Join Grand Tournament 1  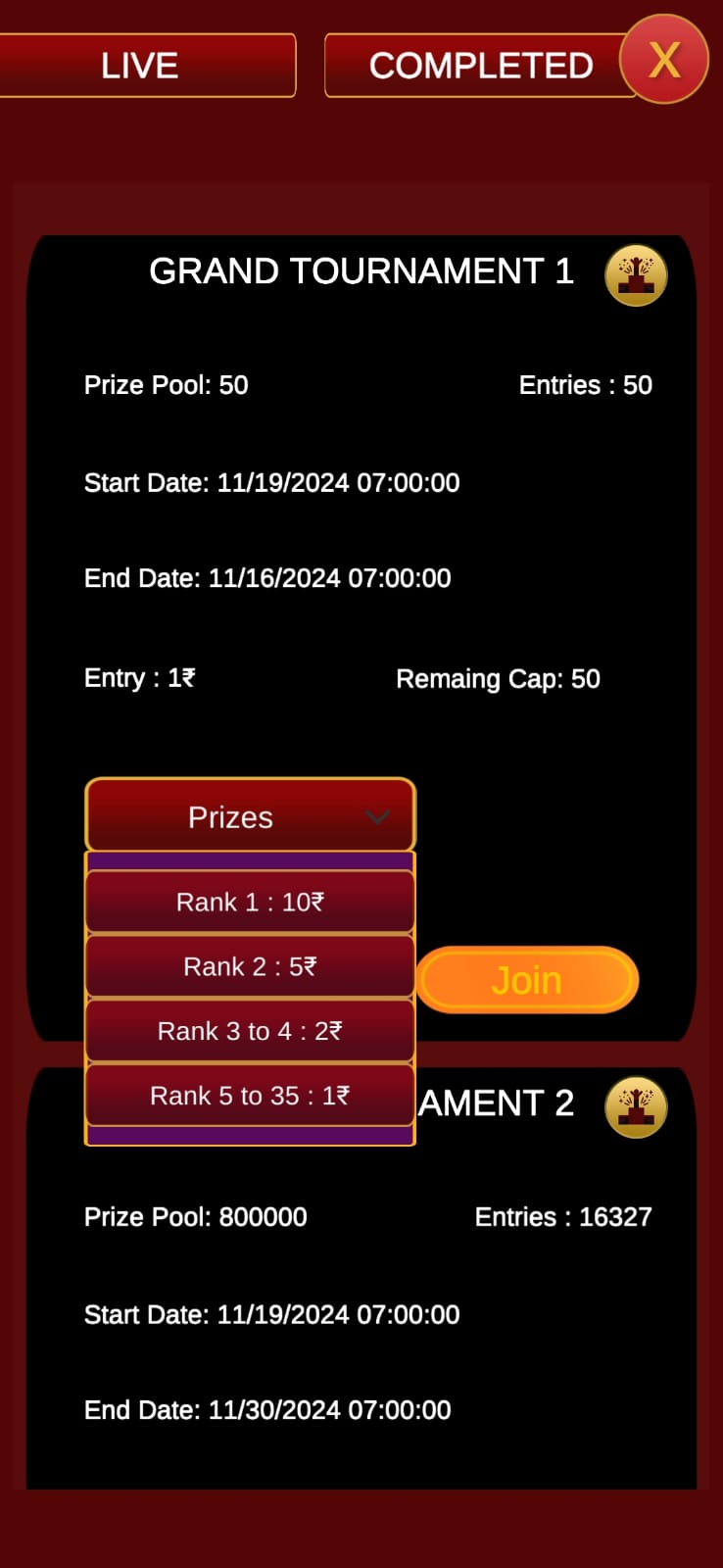(x=527, y=980)
